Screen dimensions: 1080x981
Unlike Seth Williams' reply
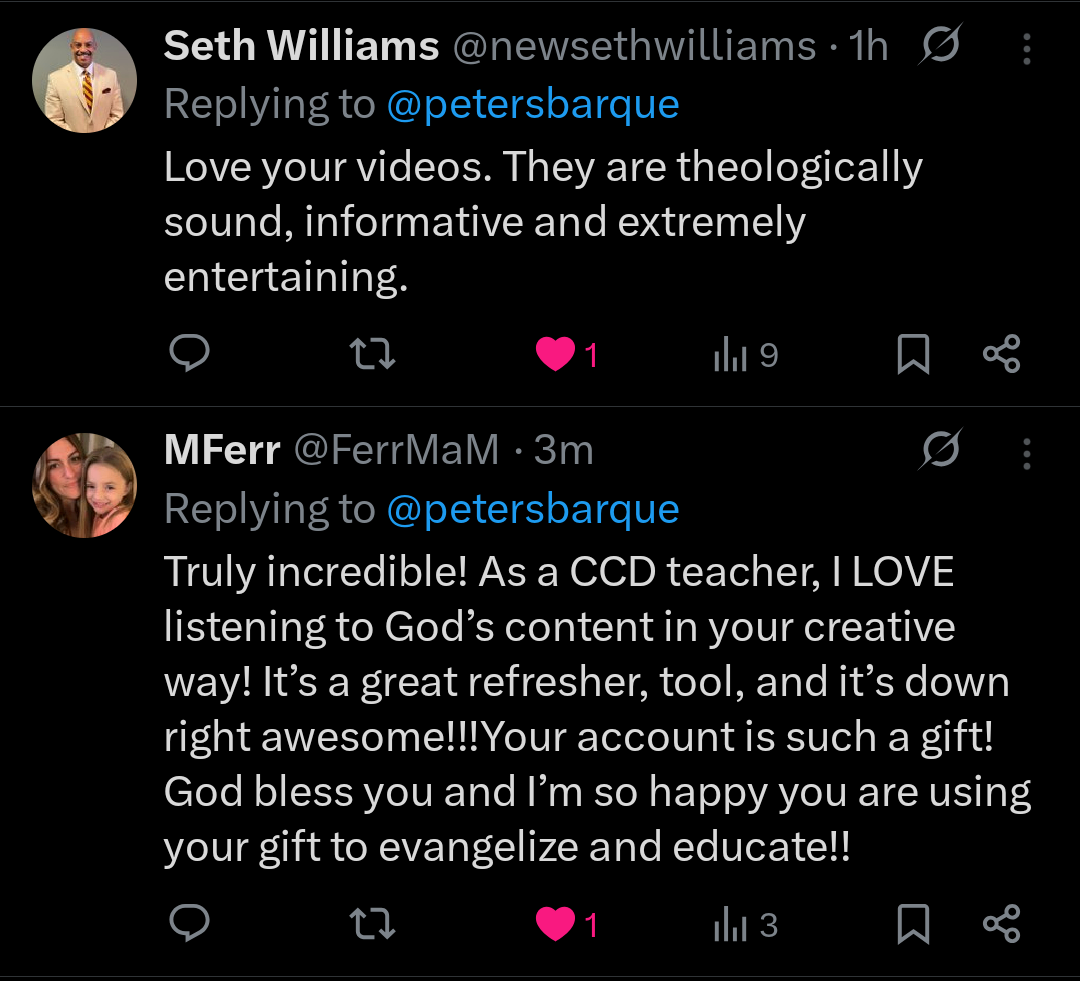[556, 355]
